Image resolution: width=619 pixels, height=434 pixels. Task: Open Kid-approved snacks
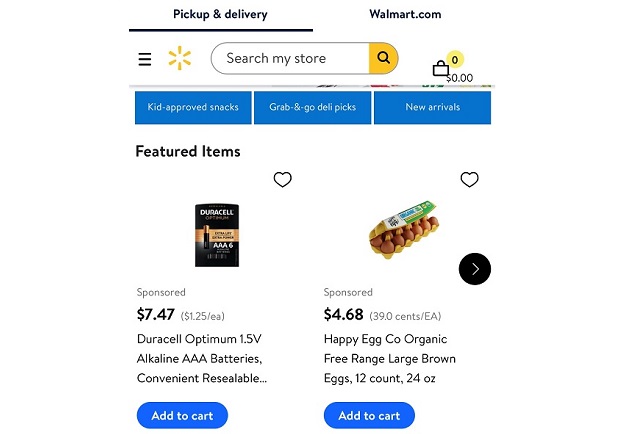tap(193, 107)
